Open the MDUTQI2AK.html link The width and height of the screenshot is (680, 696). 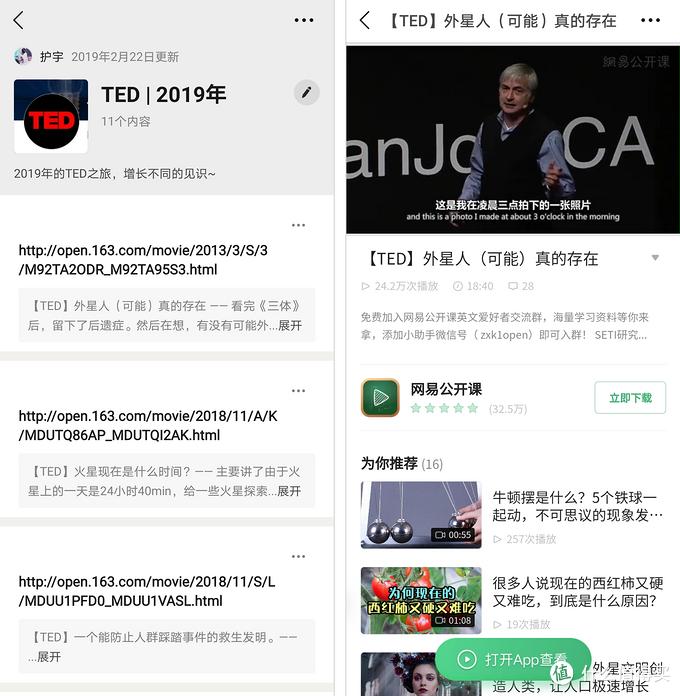[148, 425]
